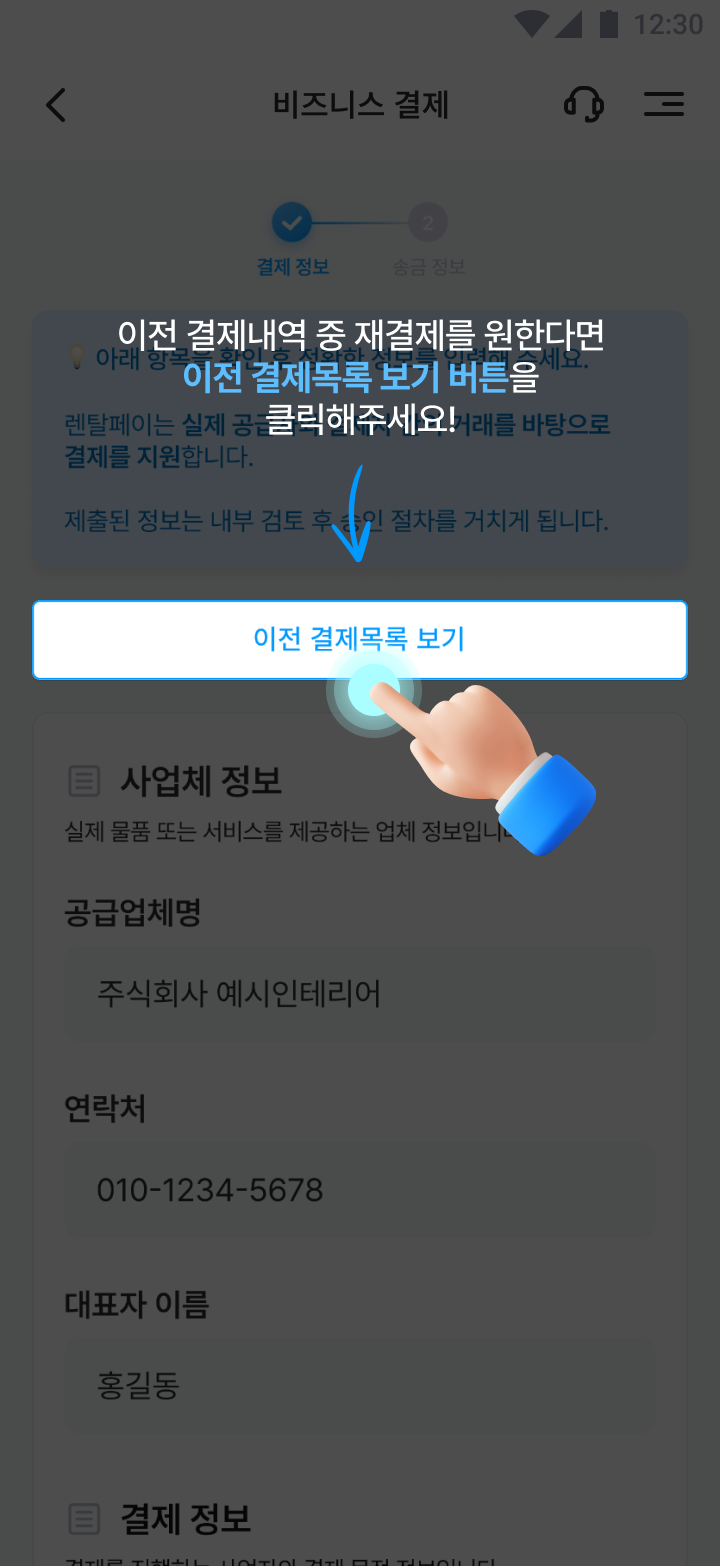The width and height of the screenshot is (720, 1566).
Task: Open customer support headset icon
Action: pyautogui.click(x=583, y=104)
